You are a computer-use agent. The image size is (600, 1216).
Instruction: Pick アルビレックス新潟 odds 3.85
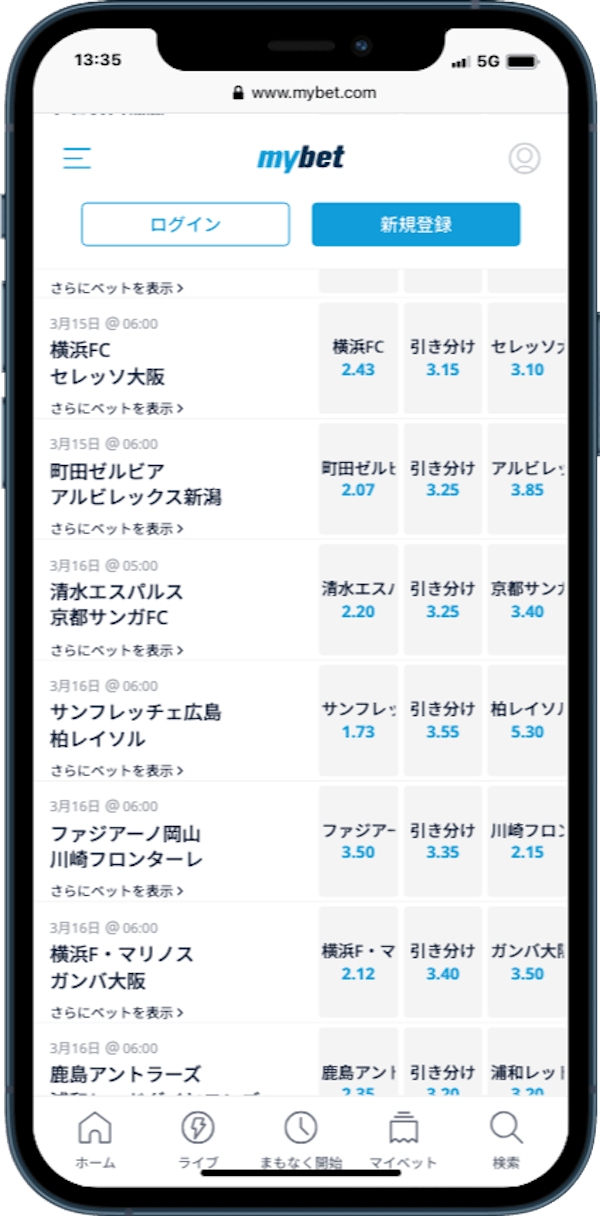[x=527, y=479]
